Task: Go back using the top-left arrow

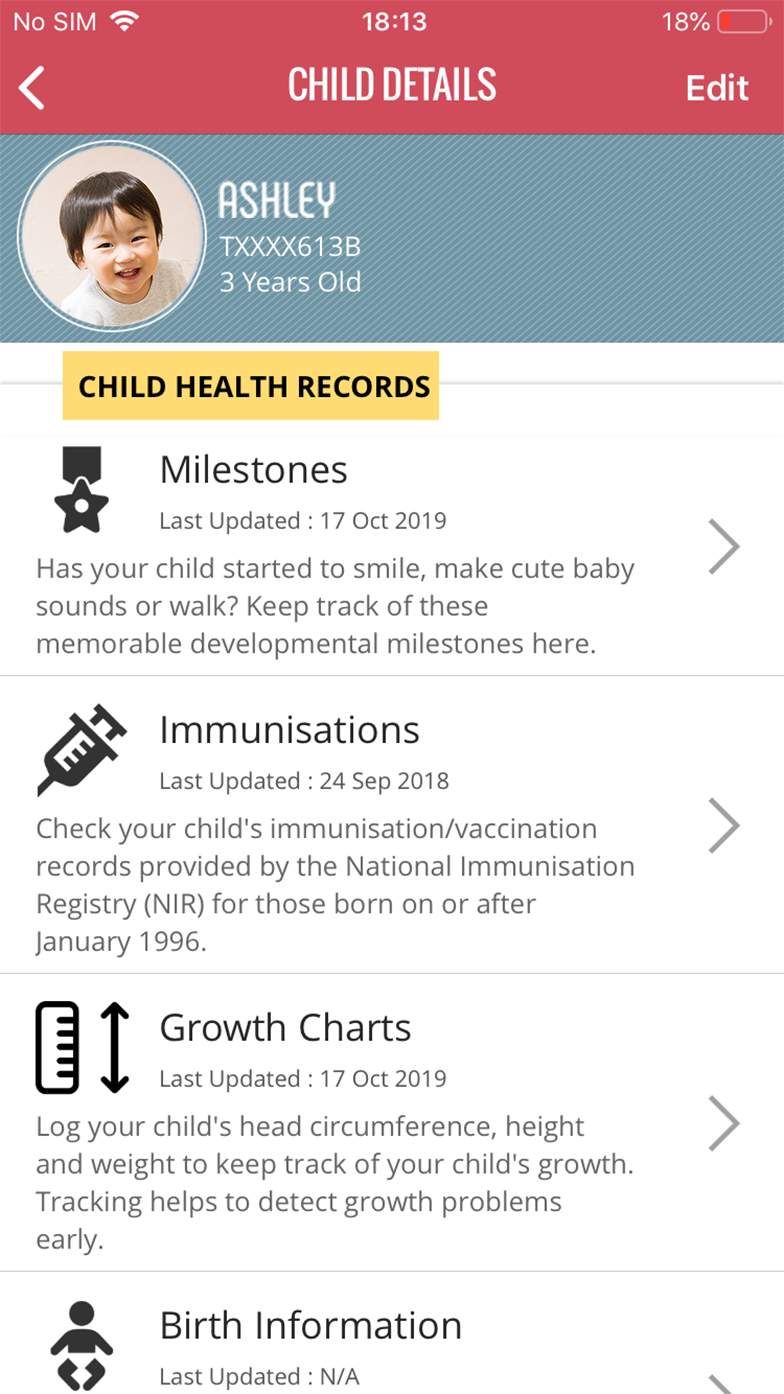Action: click(32, 88)
